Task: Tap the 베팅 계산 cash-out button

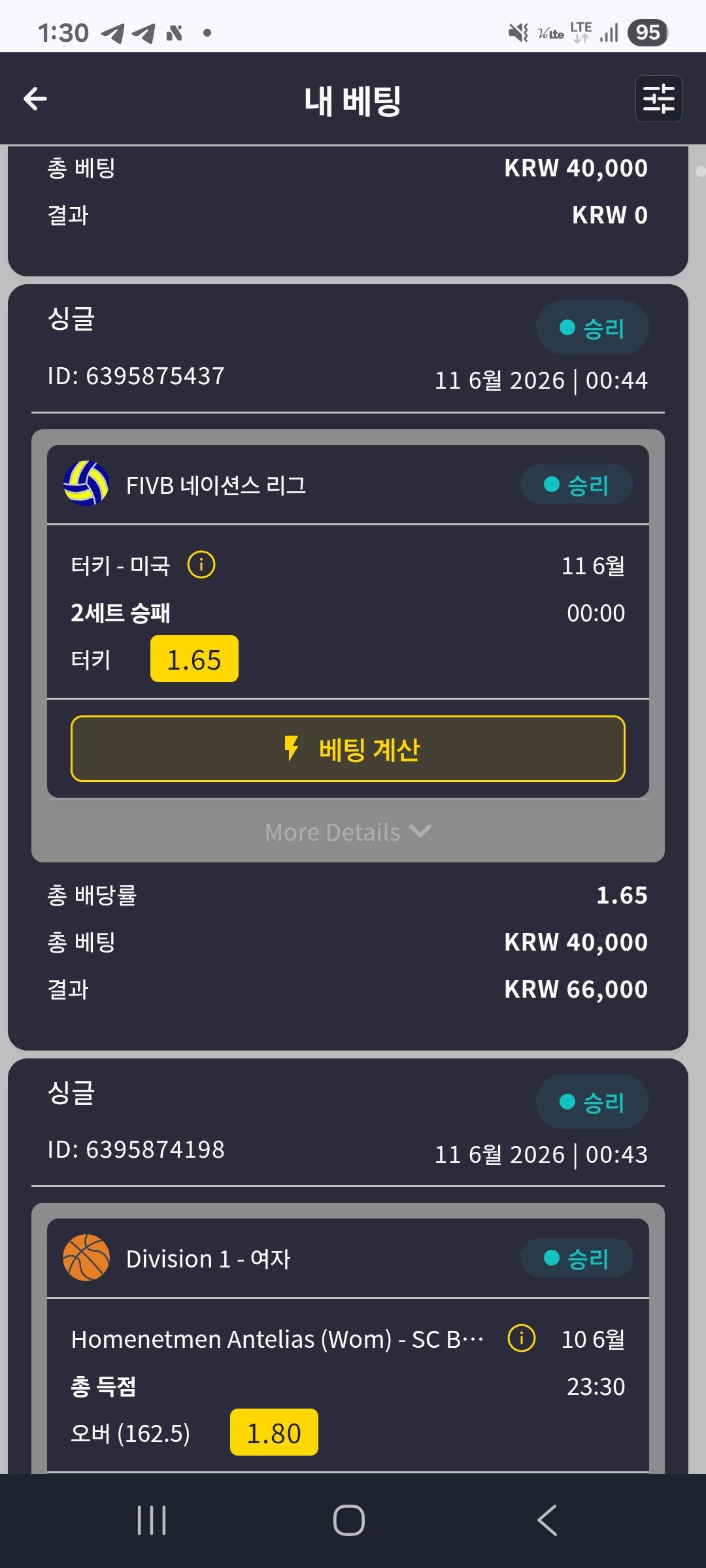Action: [x=348, y=749]
